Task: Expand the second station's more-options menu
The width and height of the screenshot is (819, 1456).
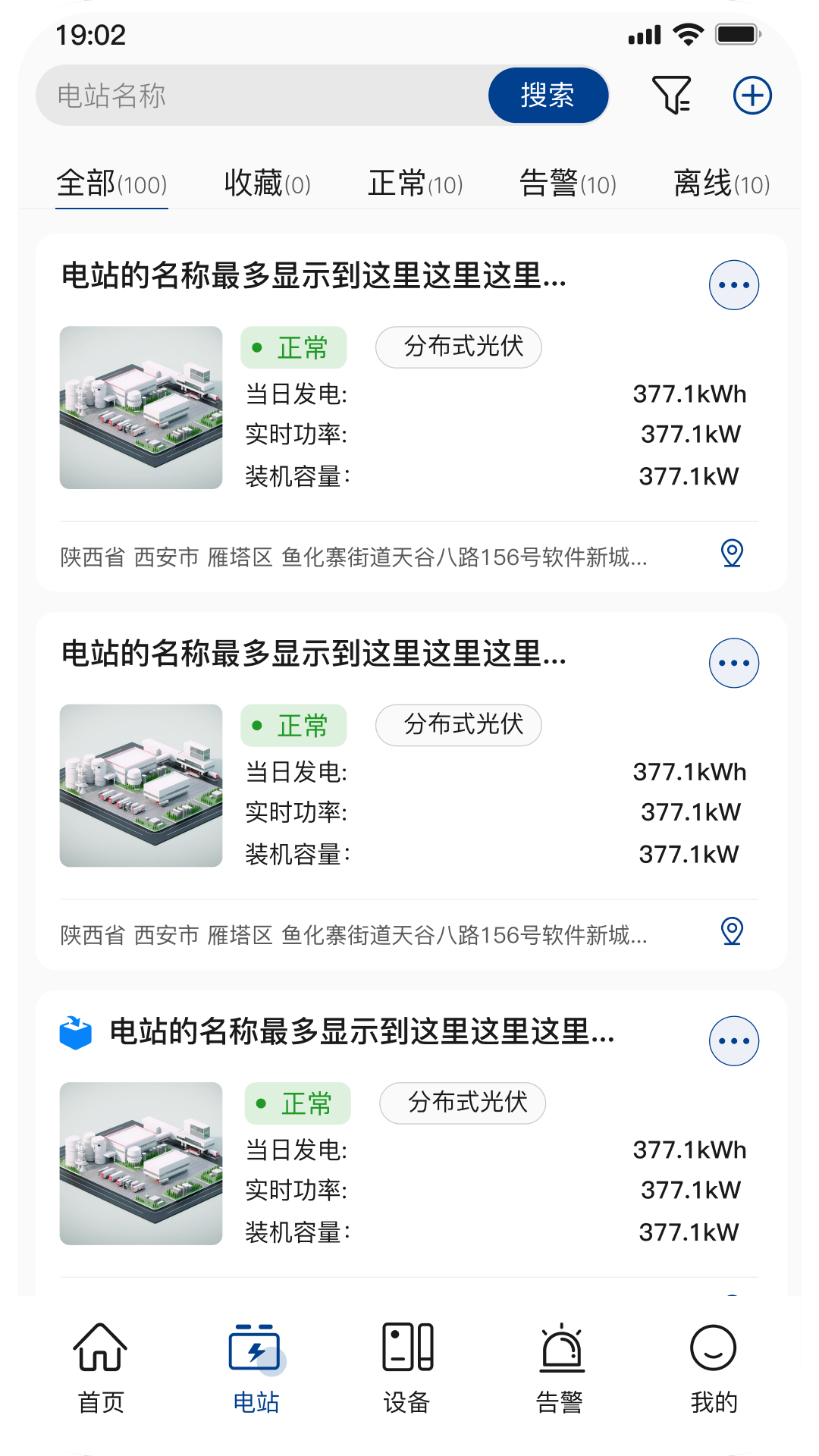Action: pyautogui.click(x=733, y=661)
